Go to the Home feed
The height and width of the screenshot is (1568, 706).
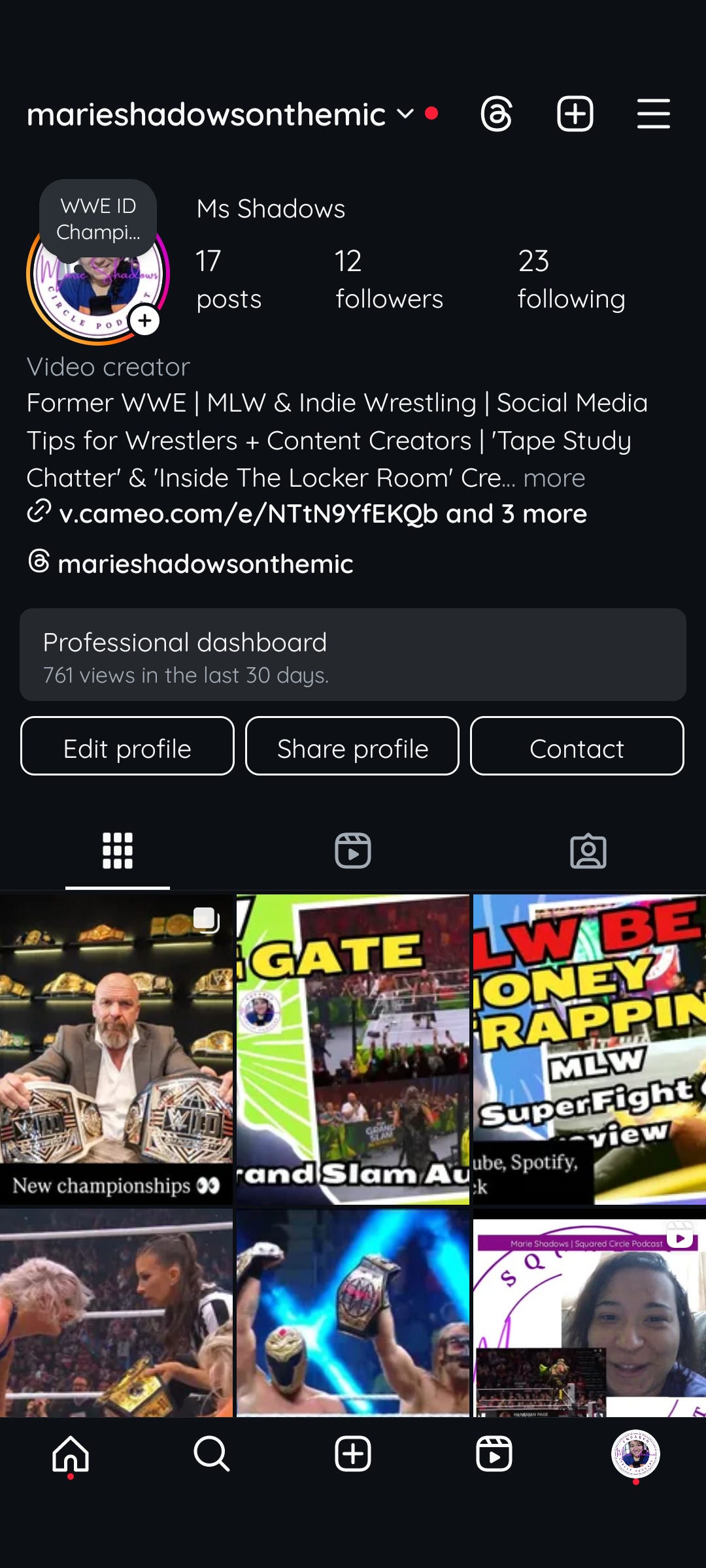(71, 1454)
